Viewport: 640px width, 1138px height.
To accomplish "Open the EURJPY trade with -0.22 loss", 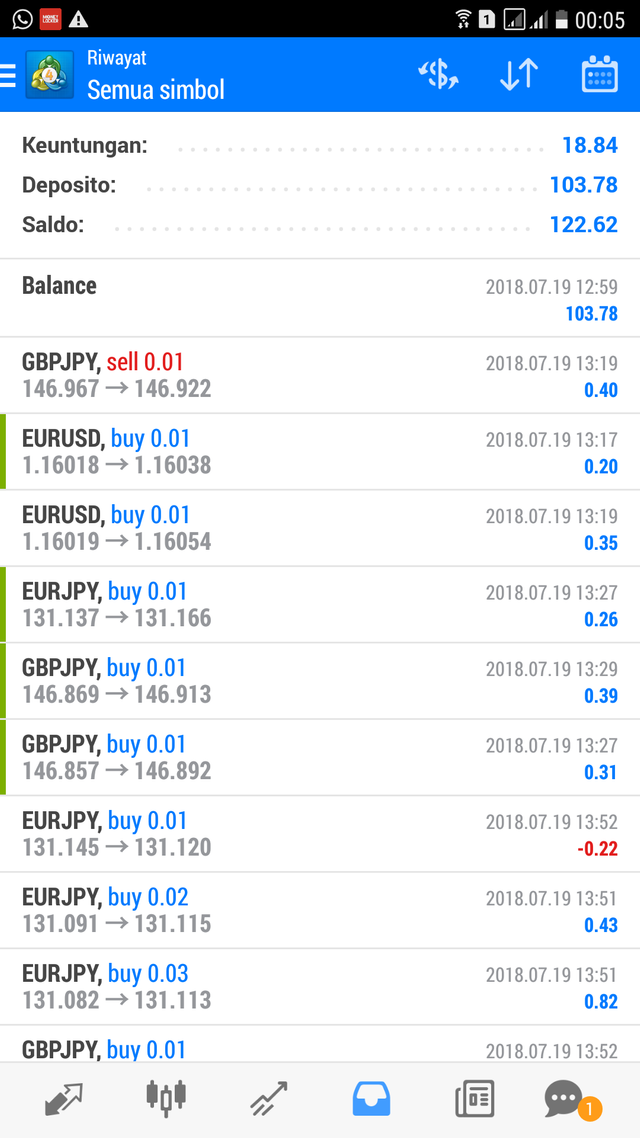I will (320, 834).
